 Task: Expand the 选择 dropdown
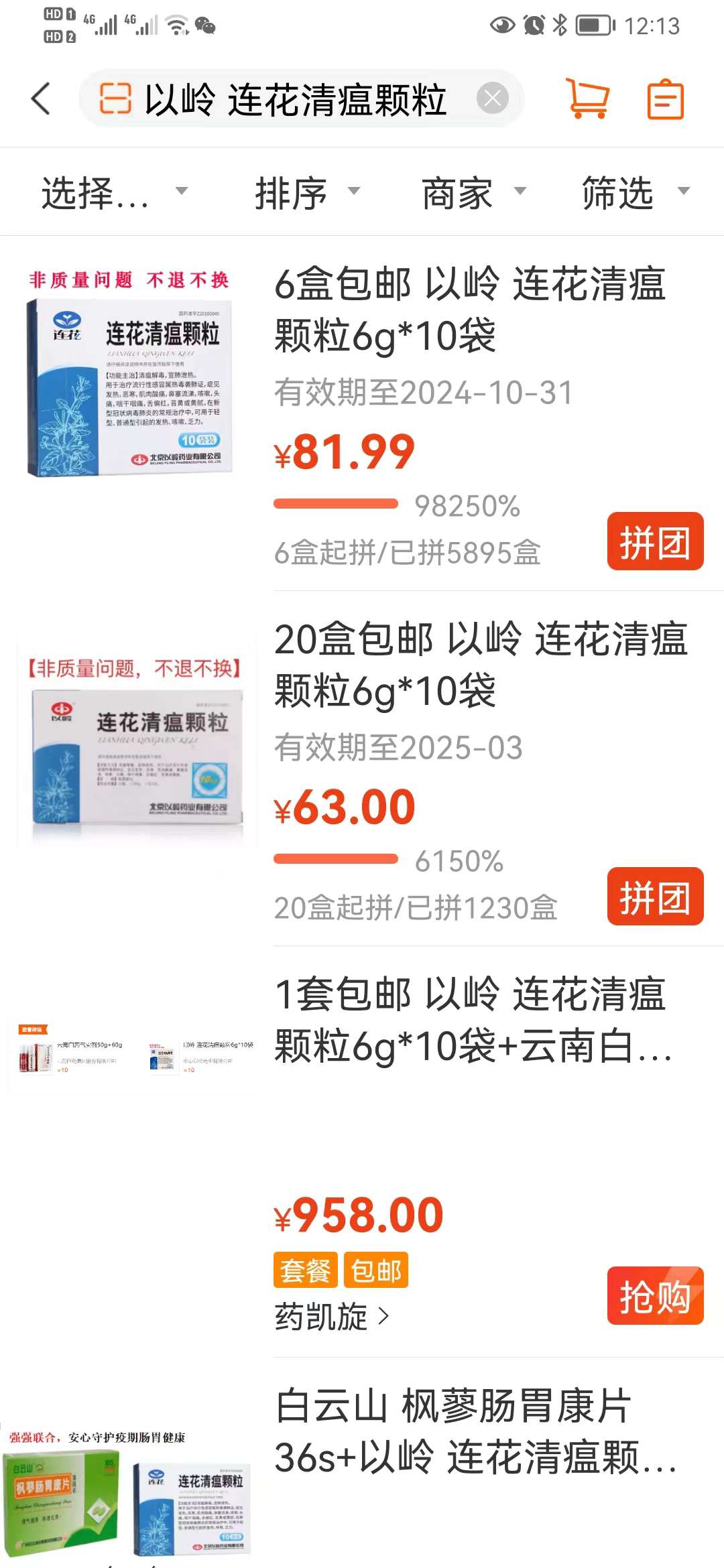[x=114, y=192]
